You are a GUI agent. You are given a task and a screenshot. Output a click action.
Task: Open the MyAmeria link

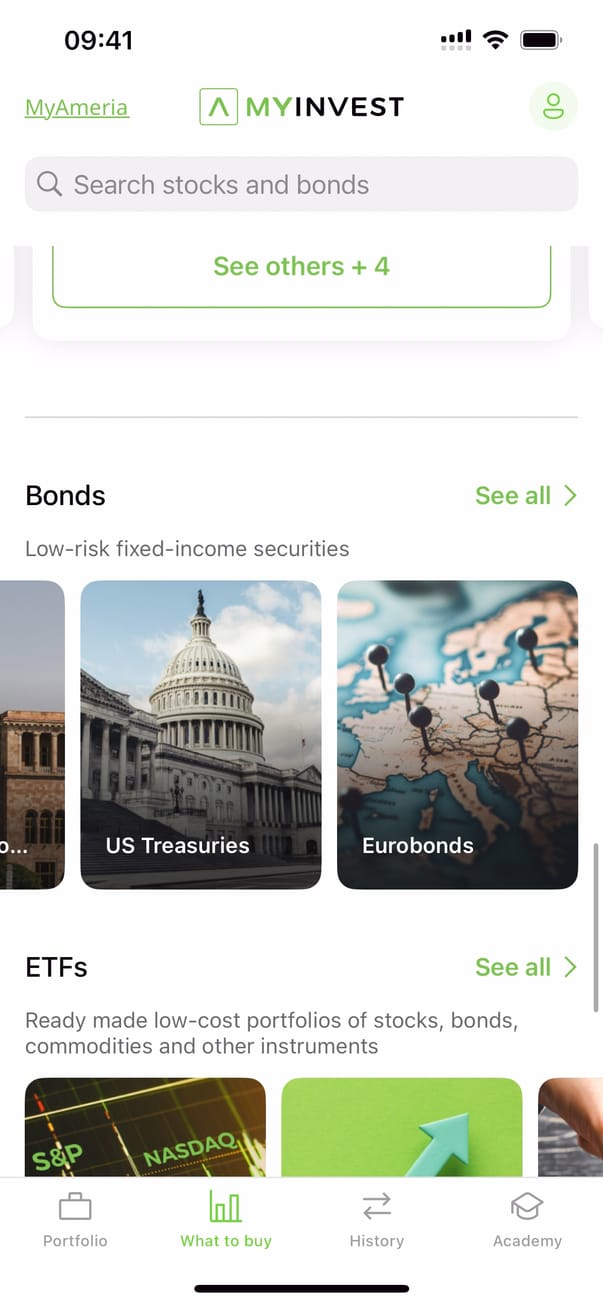(x=77, y=108)
